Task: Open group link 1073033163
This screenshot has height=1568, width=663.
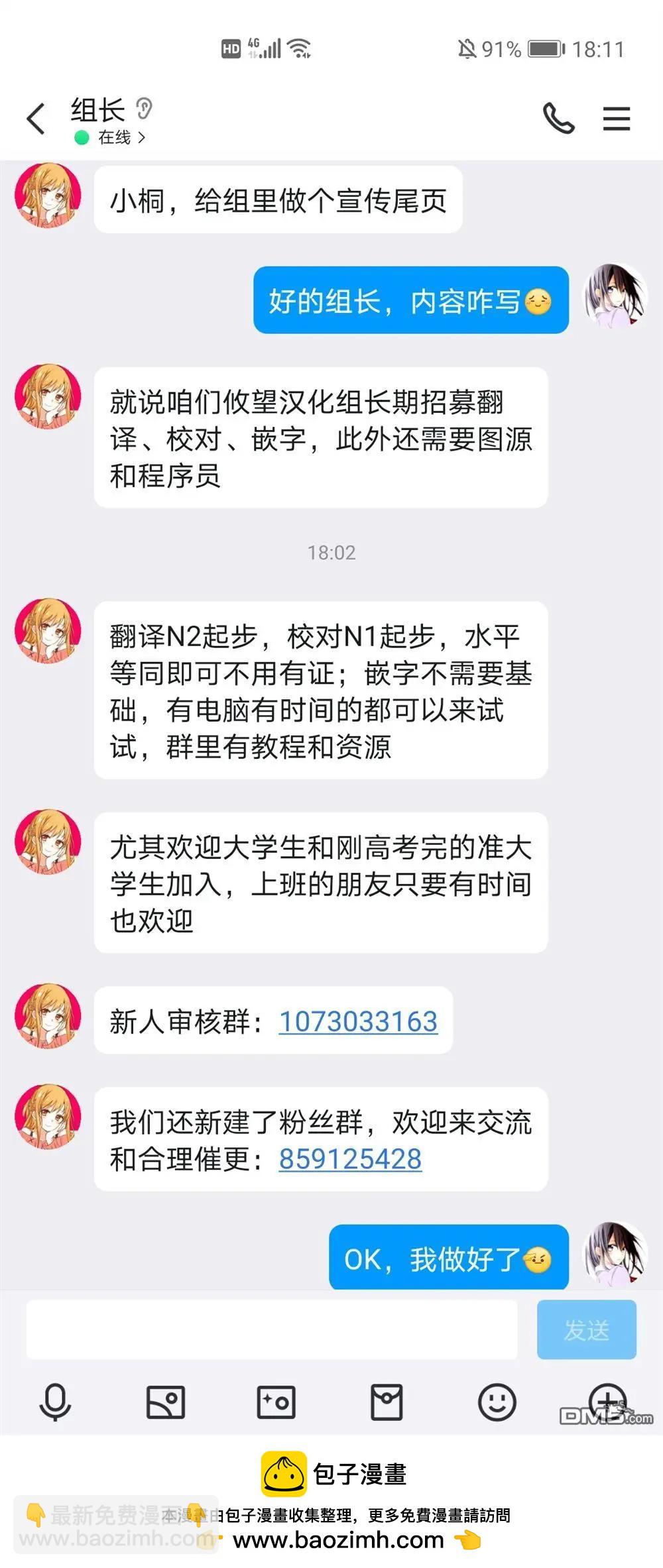Action: 358,1021
